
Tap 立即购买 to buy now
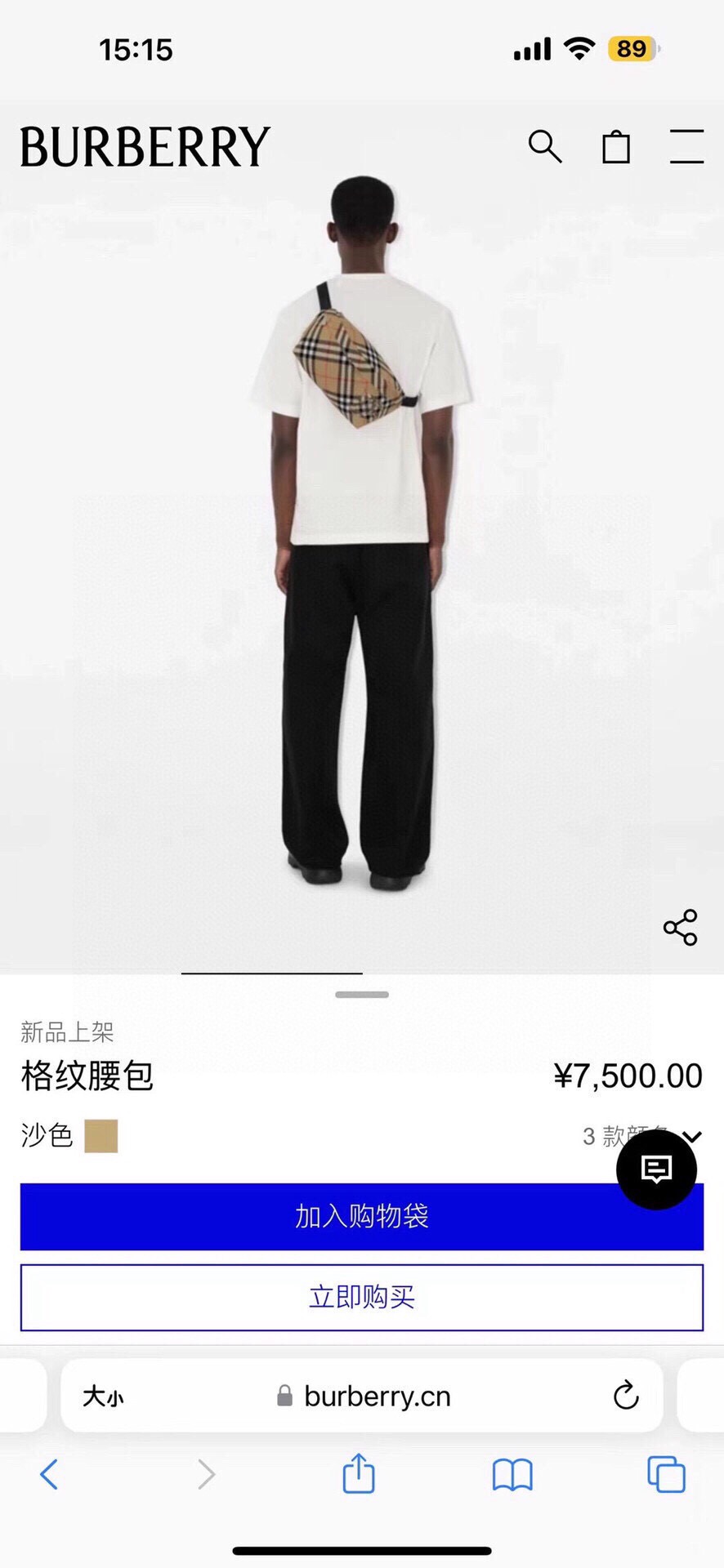click(x=361, y=1297)
